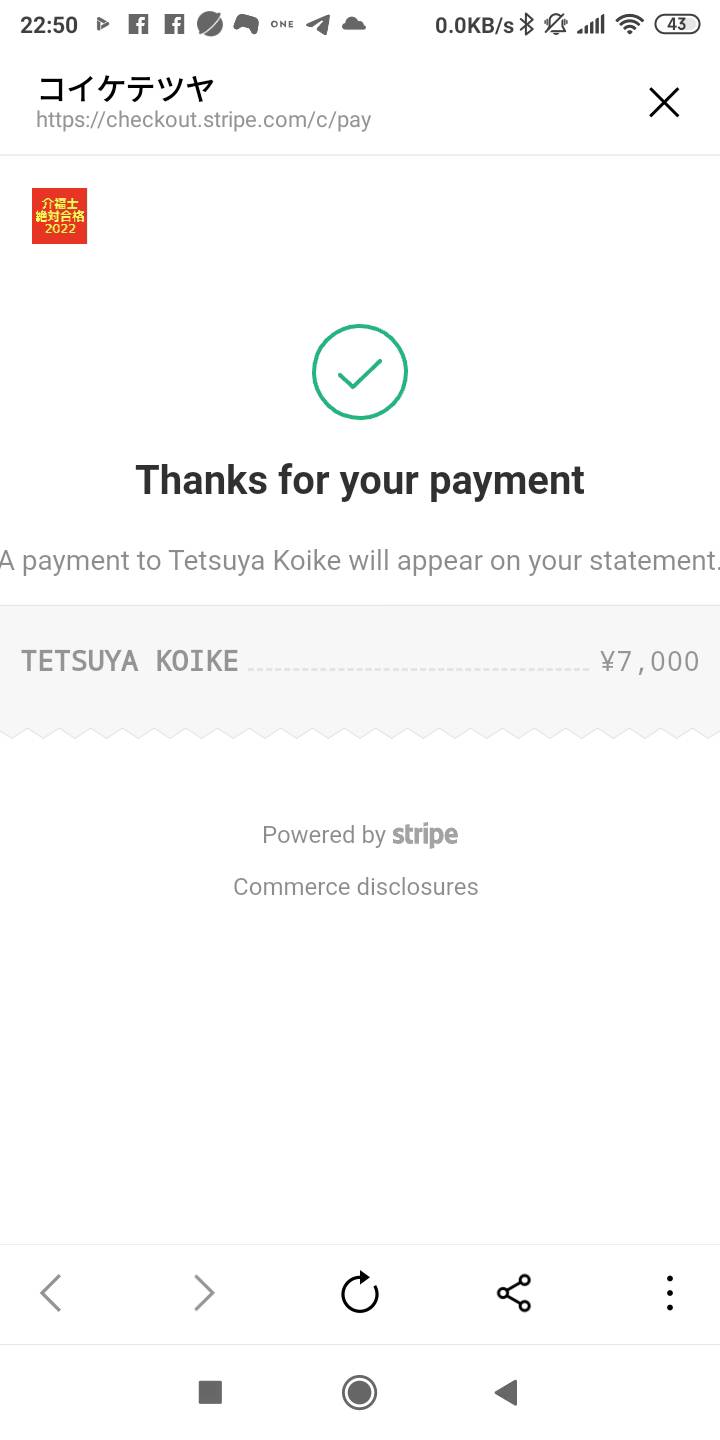Image resolution: width=720 pixels, height=1440 pixels.
Task: Go forward in browser history
Action: (x=204, y=1293)
